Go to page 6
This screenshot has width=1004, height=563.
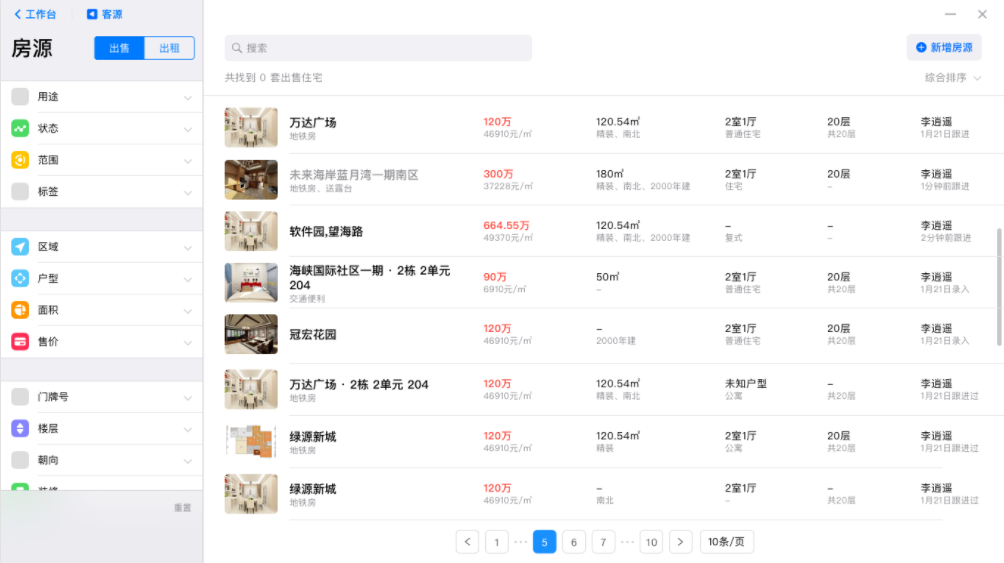(x=573, y=542)
